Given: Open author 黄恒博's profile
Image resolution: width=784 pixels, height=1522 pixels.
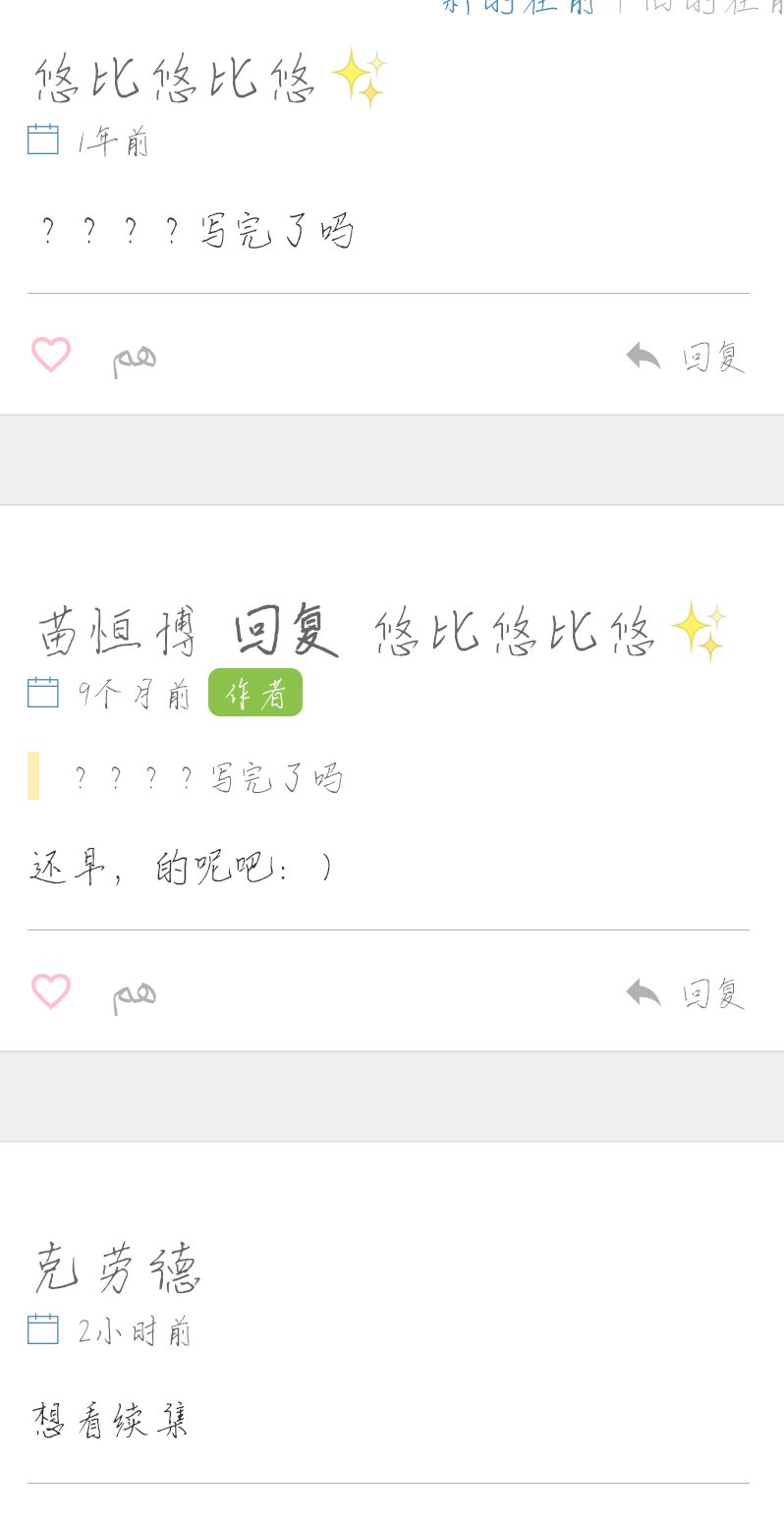Looking at the screenshot, I should (x=117, y=632).
